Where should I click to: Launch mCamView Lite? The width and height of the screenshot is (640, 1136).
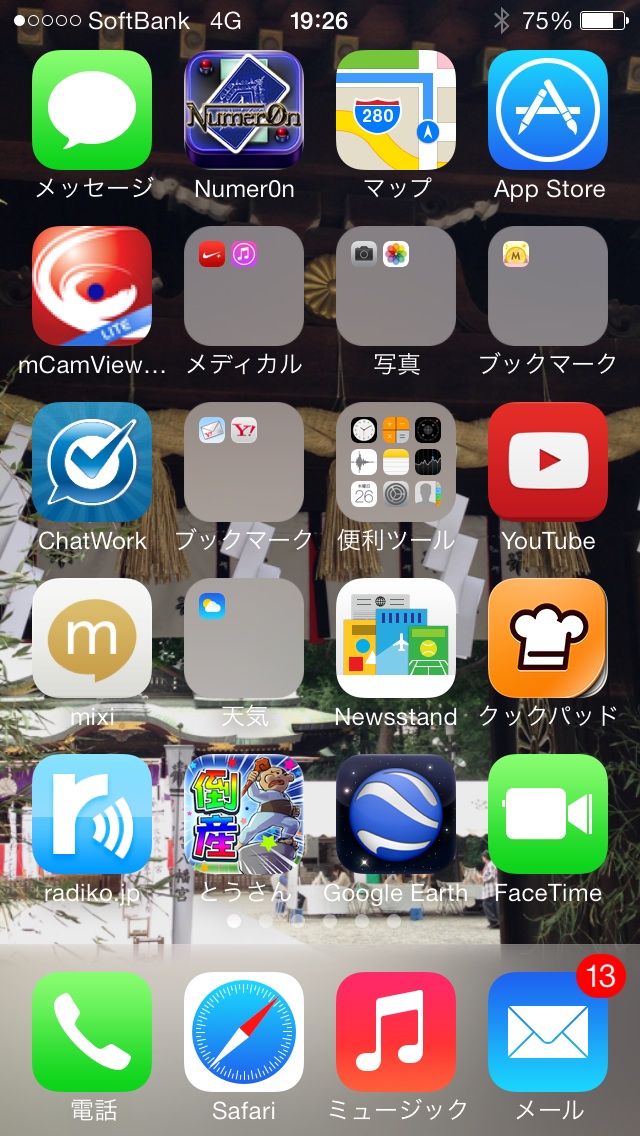coord(92,286)
